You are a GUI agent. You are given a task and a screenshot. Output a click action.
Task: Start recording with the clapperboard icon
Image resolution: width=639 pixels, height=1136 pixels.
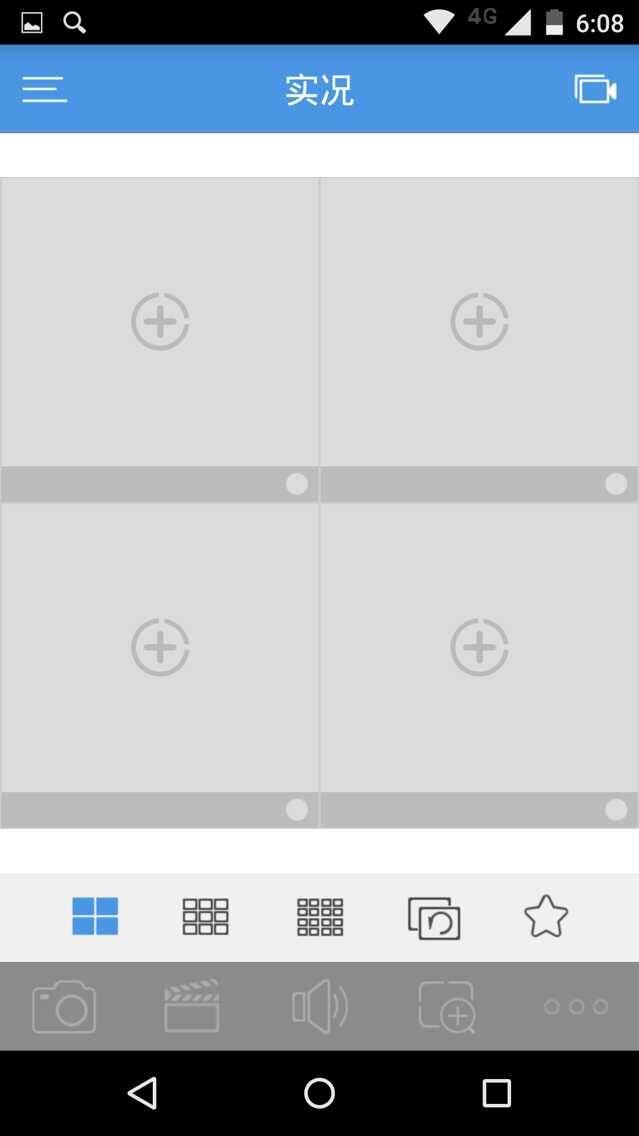pos(192,1006)
